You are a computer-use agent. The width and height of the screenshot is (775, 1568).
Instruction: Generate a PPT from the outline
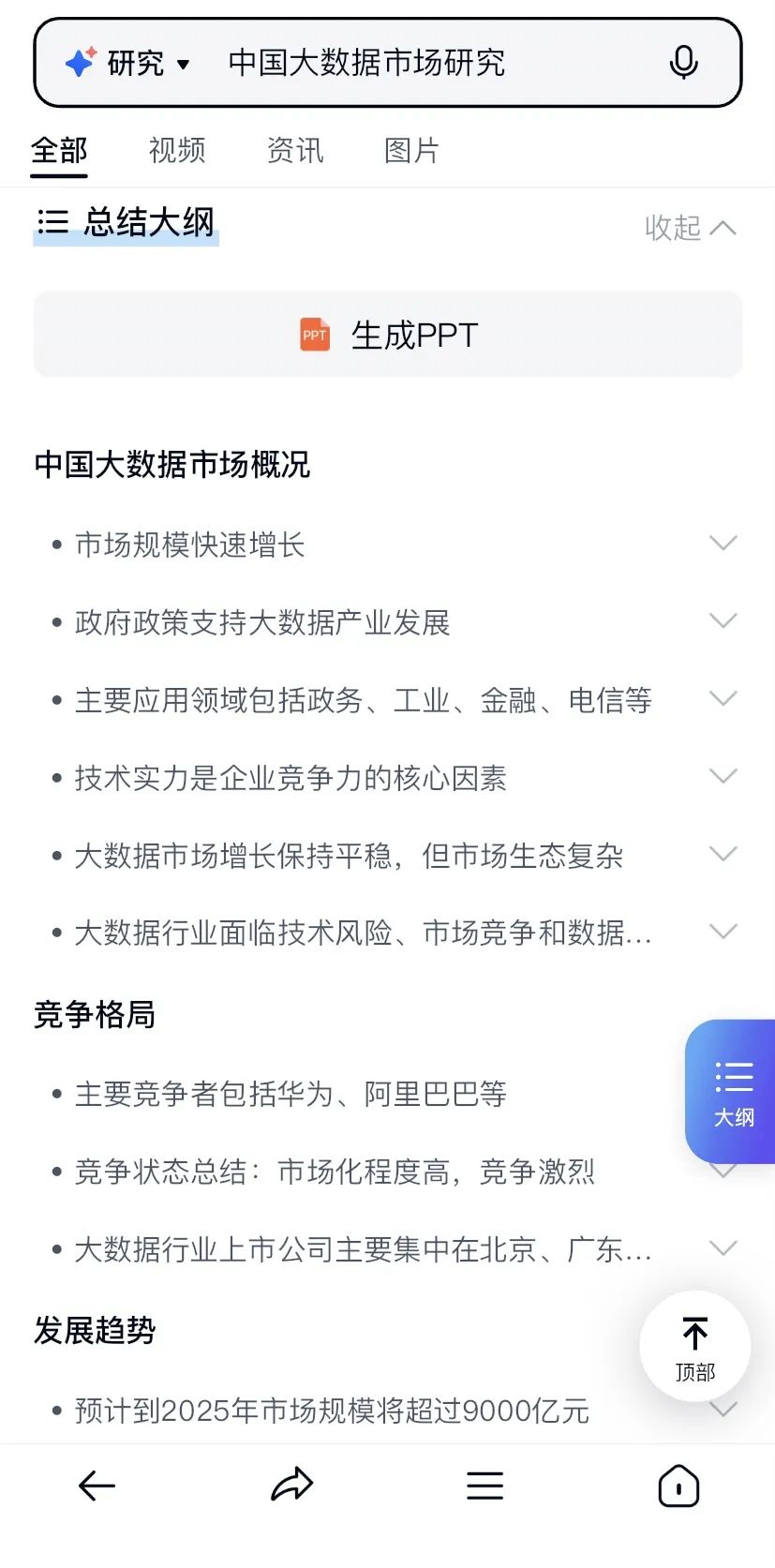(x=388, y=335)
